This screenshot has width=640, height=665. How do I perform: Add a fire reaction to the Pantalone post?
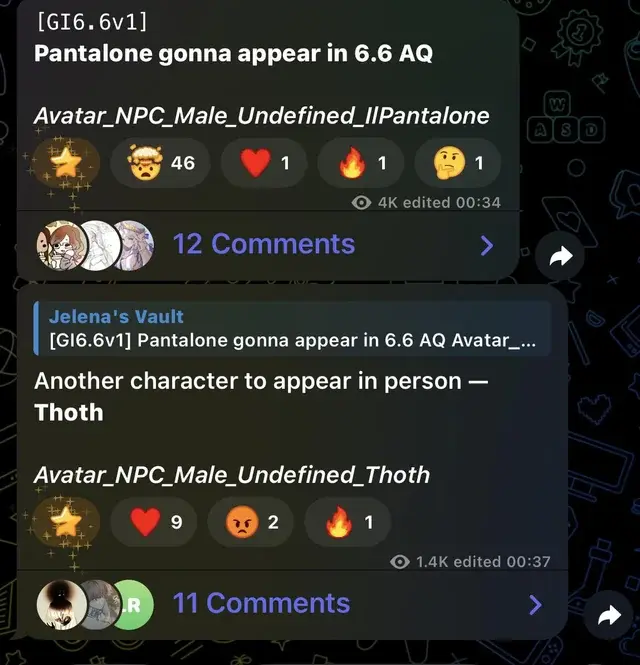coord(361,162)
